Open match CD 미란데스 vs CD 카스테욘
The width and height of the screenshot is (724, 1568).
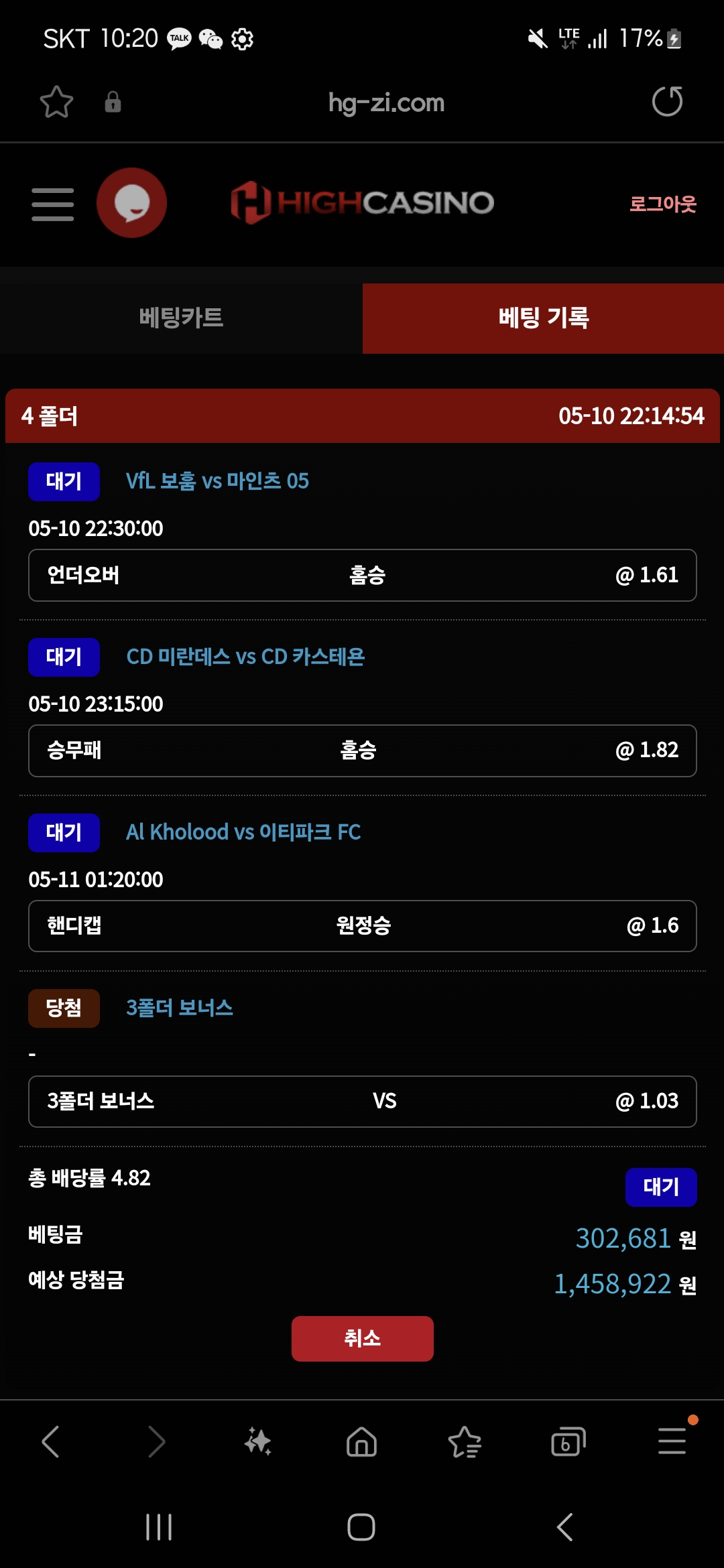point(245,657)
